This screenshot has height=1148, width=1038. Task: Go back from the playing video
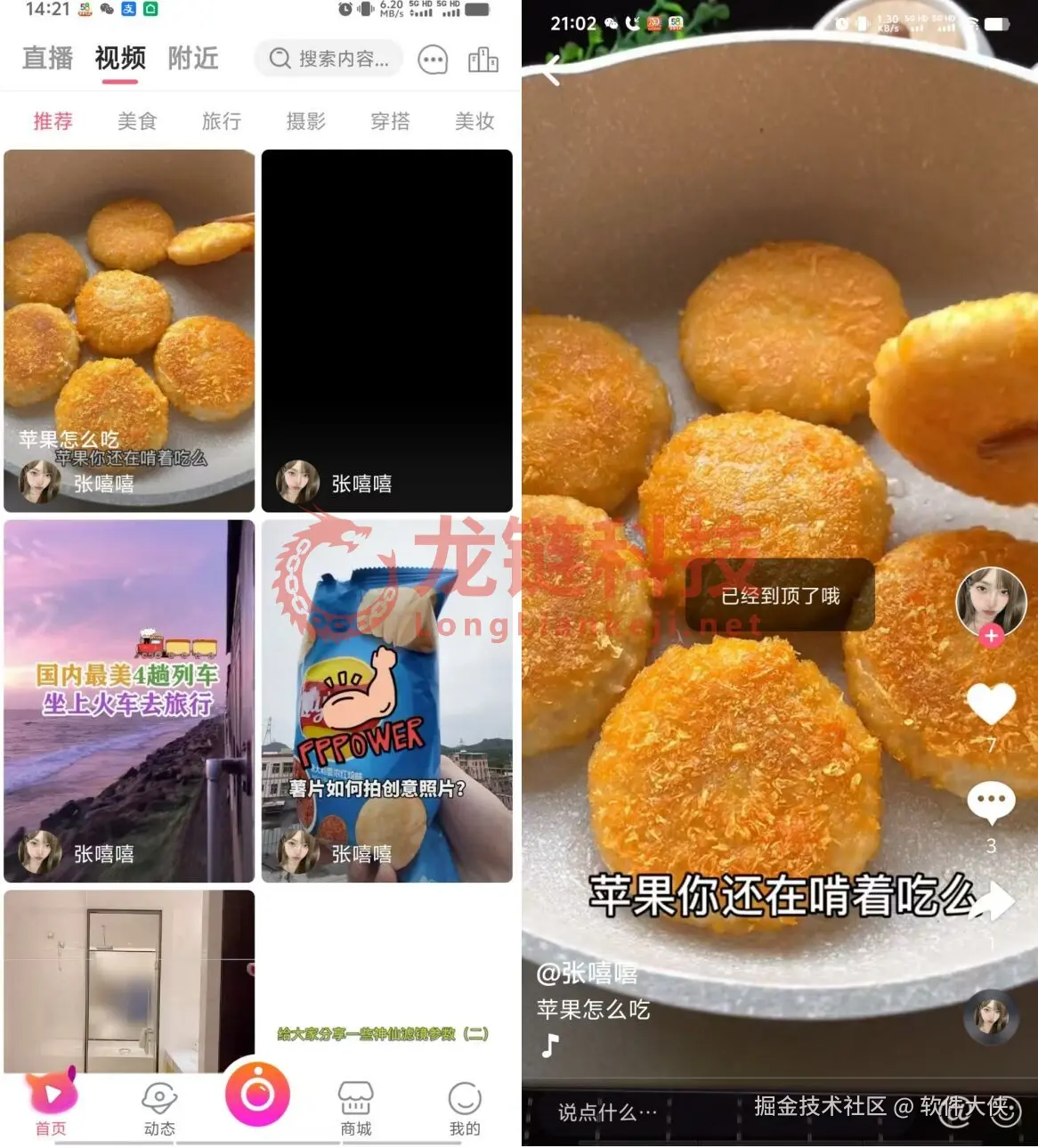click(552, 70)
